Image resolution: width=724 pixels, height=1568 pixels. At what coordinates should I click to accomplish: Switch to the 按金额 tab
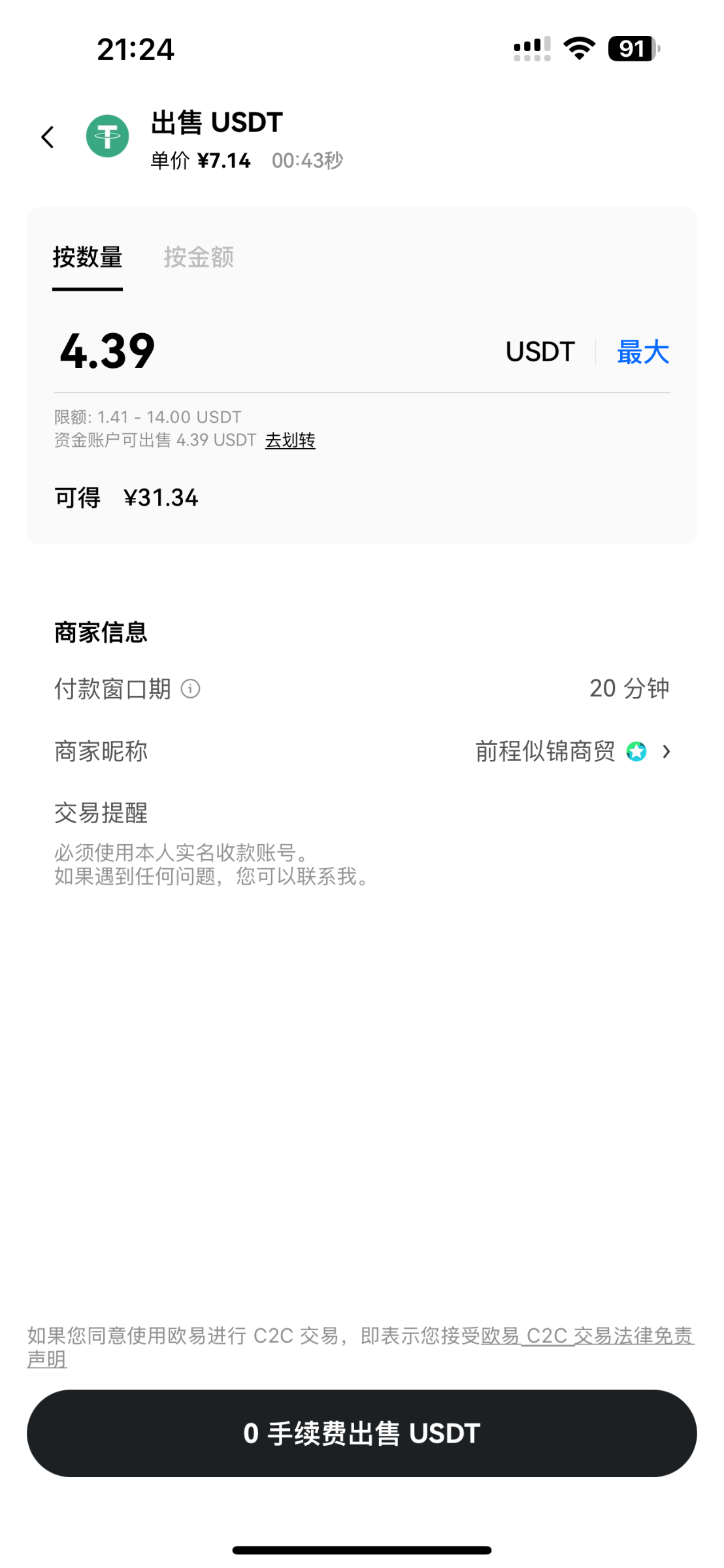coord(199,257)
